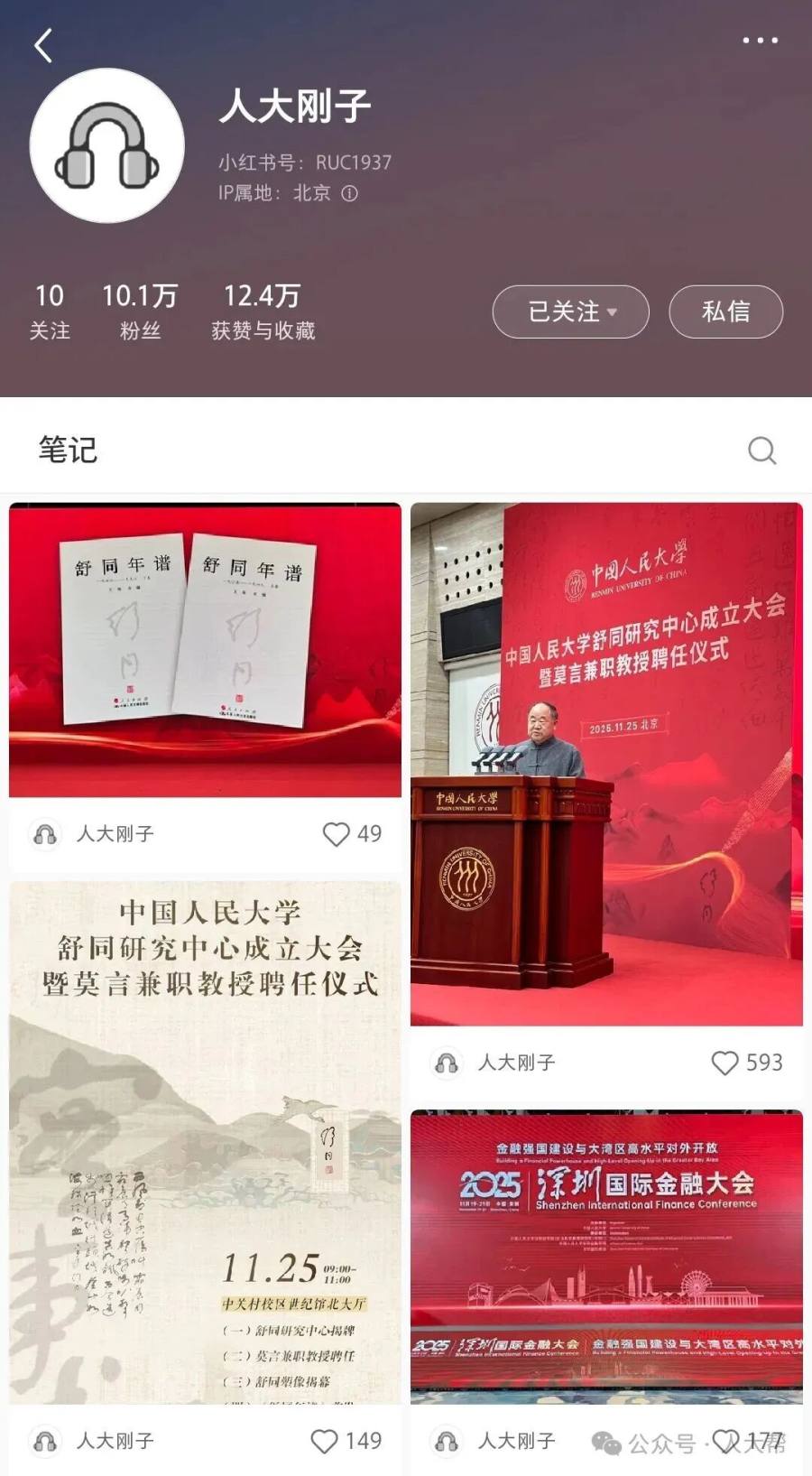Open the podium speech photo note

606,764
